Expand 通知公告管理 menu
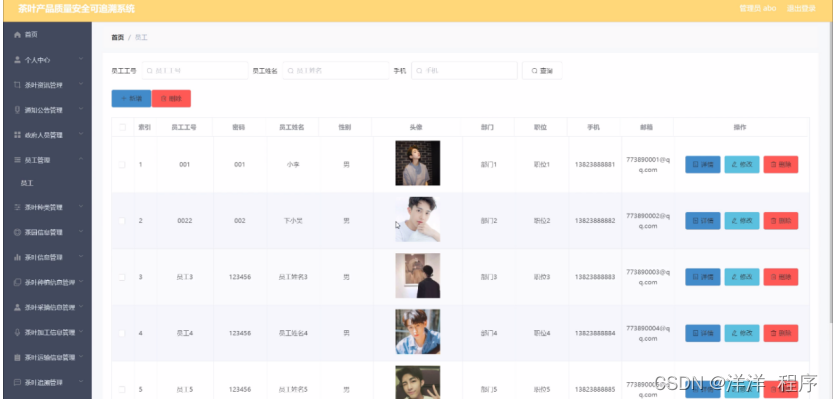Screen dimensions: 833x402 click(x=43, y=110)
